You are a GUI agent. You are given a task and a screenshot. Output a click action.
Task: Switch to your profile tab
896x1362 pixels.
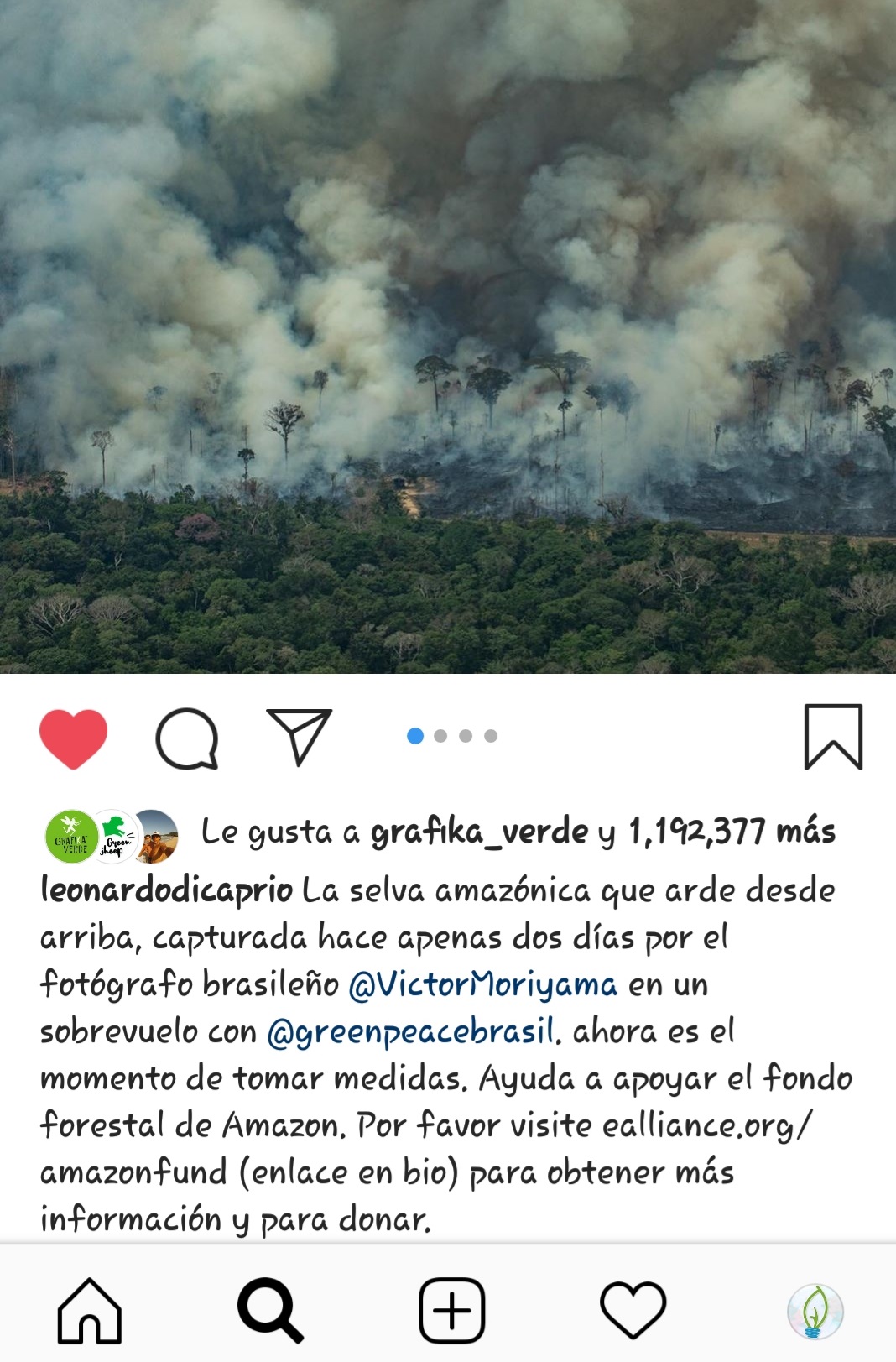[x=815, y=1311]
